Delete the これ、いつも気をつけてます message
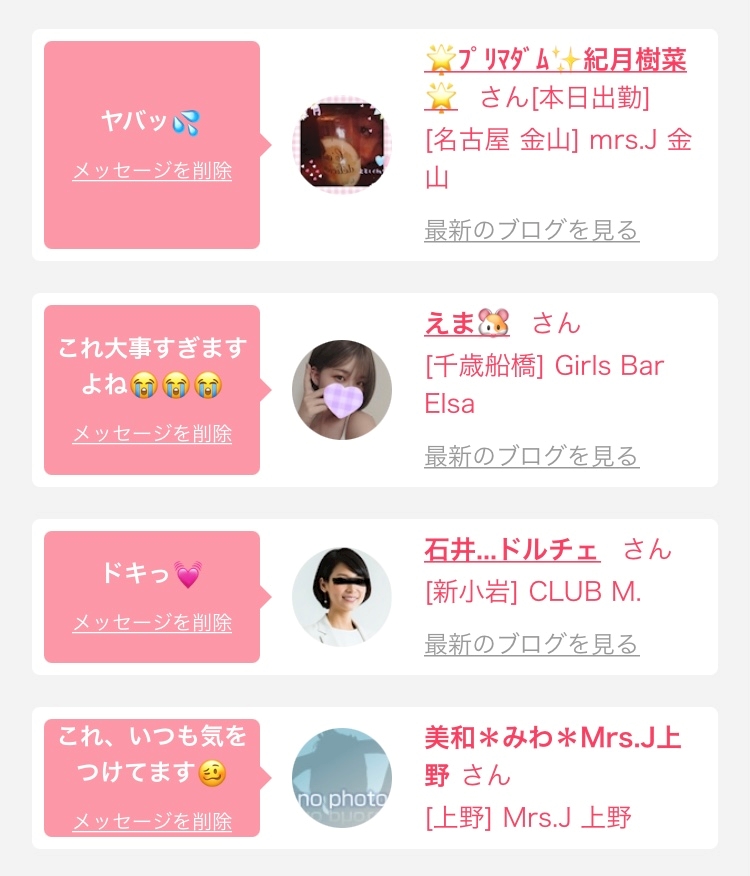This screenshot has width=750, height=876. coord(152,822)
